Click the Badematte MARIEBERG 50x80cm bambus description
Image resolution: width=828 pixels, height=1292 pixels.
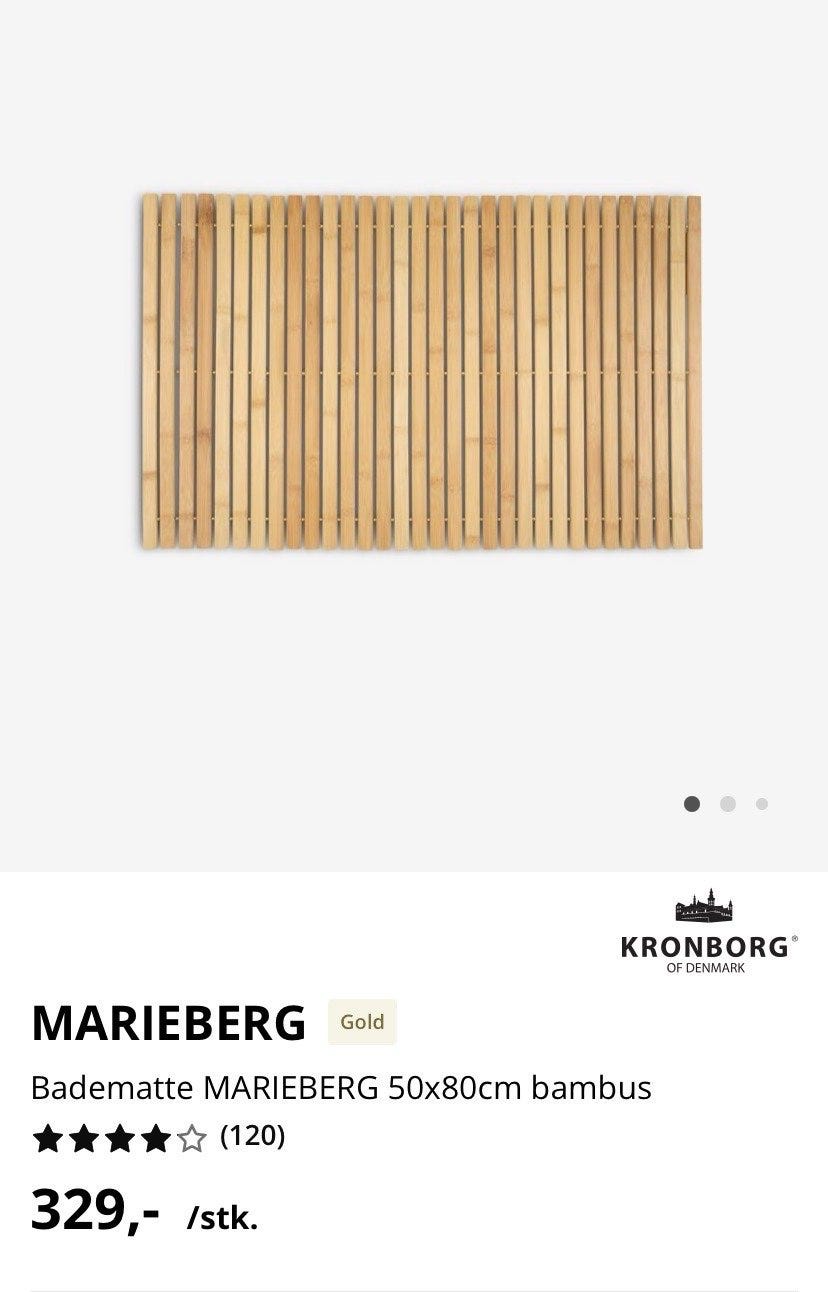[341, 1086]
